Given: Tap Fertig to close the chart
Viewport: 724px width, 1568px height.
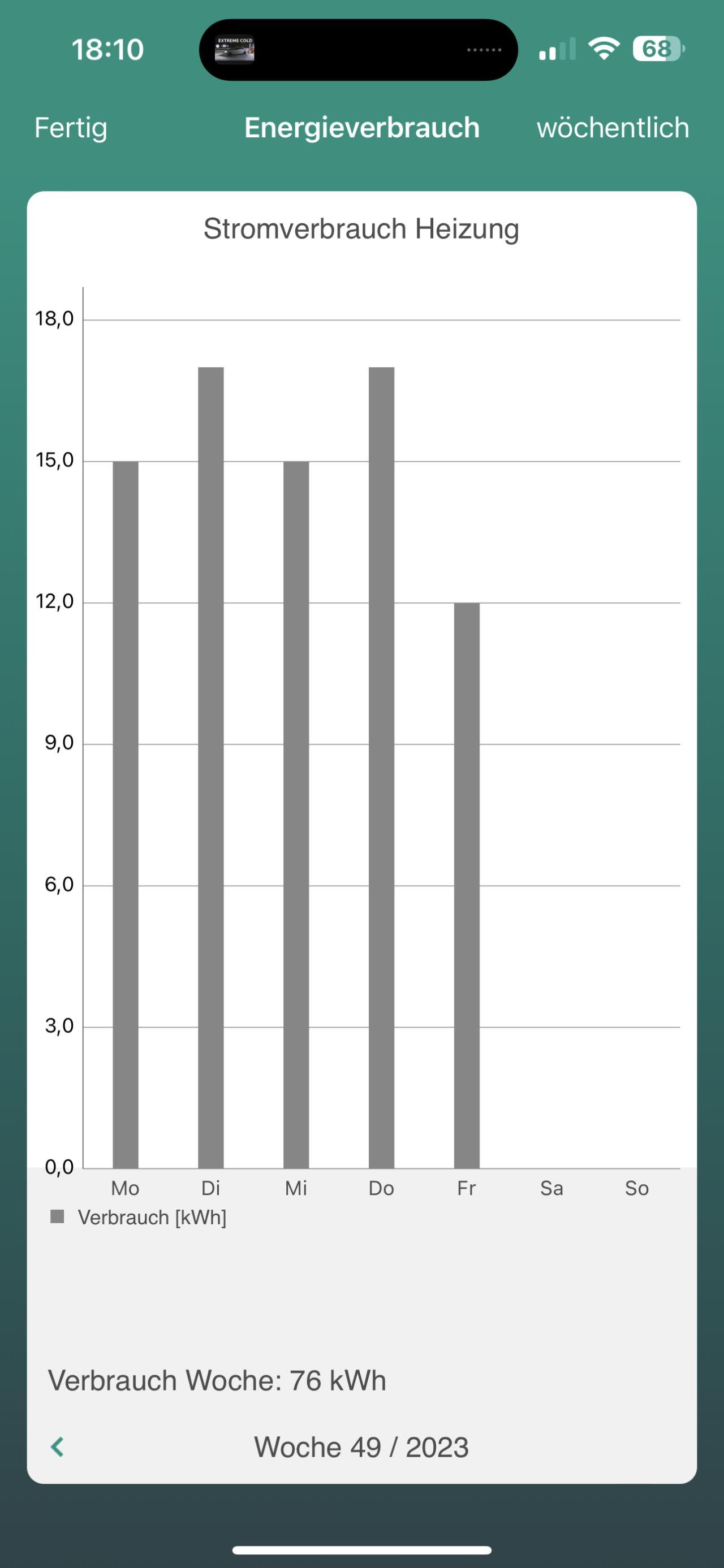Looking at the screenshot, I should 71,128.
